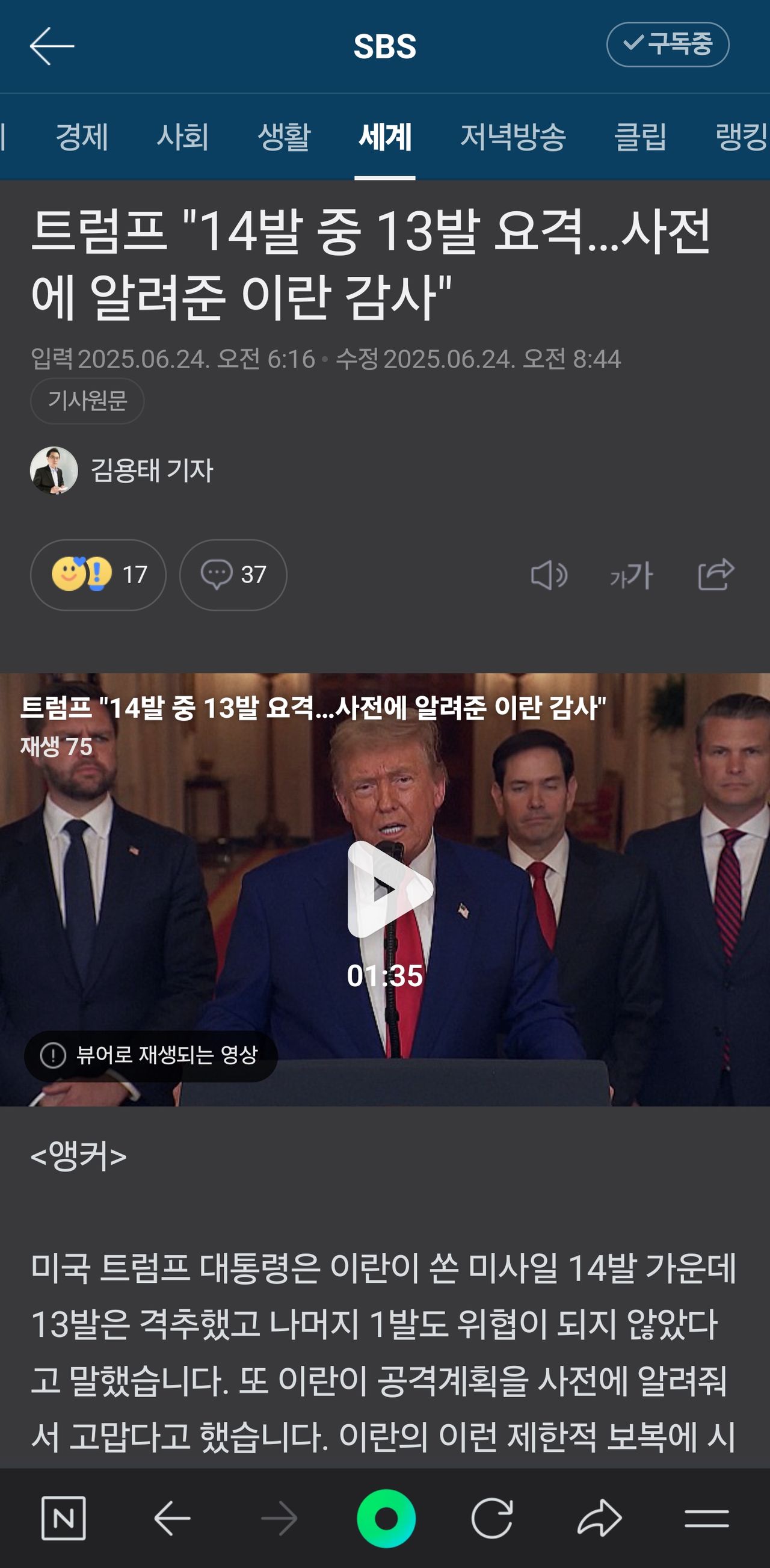
Task: Open the 랭킹 tab
Action: 740,137
